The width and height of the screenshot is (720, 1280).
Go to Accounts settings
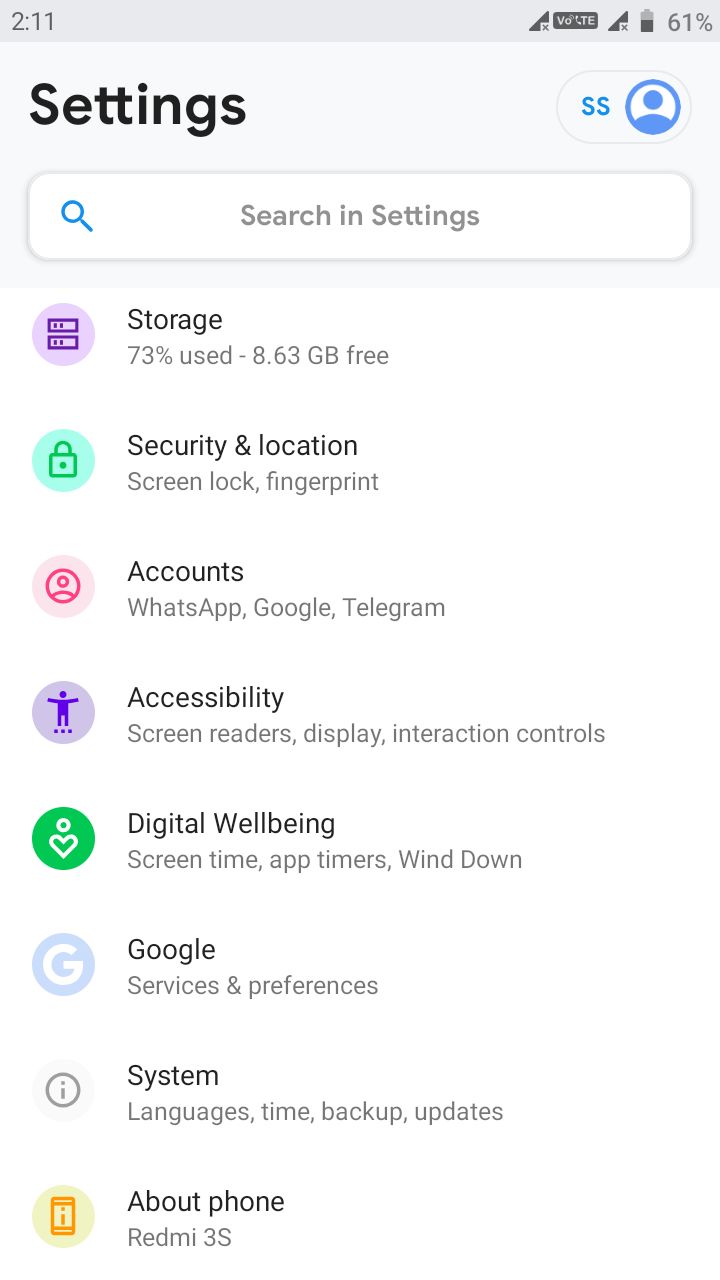(360, 587)
